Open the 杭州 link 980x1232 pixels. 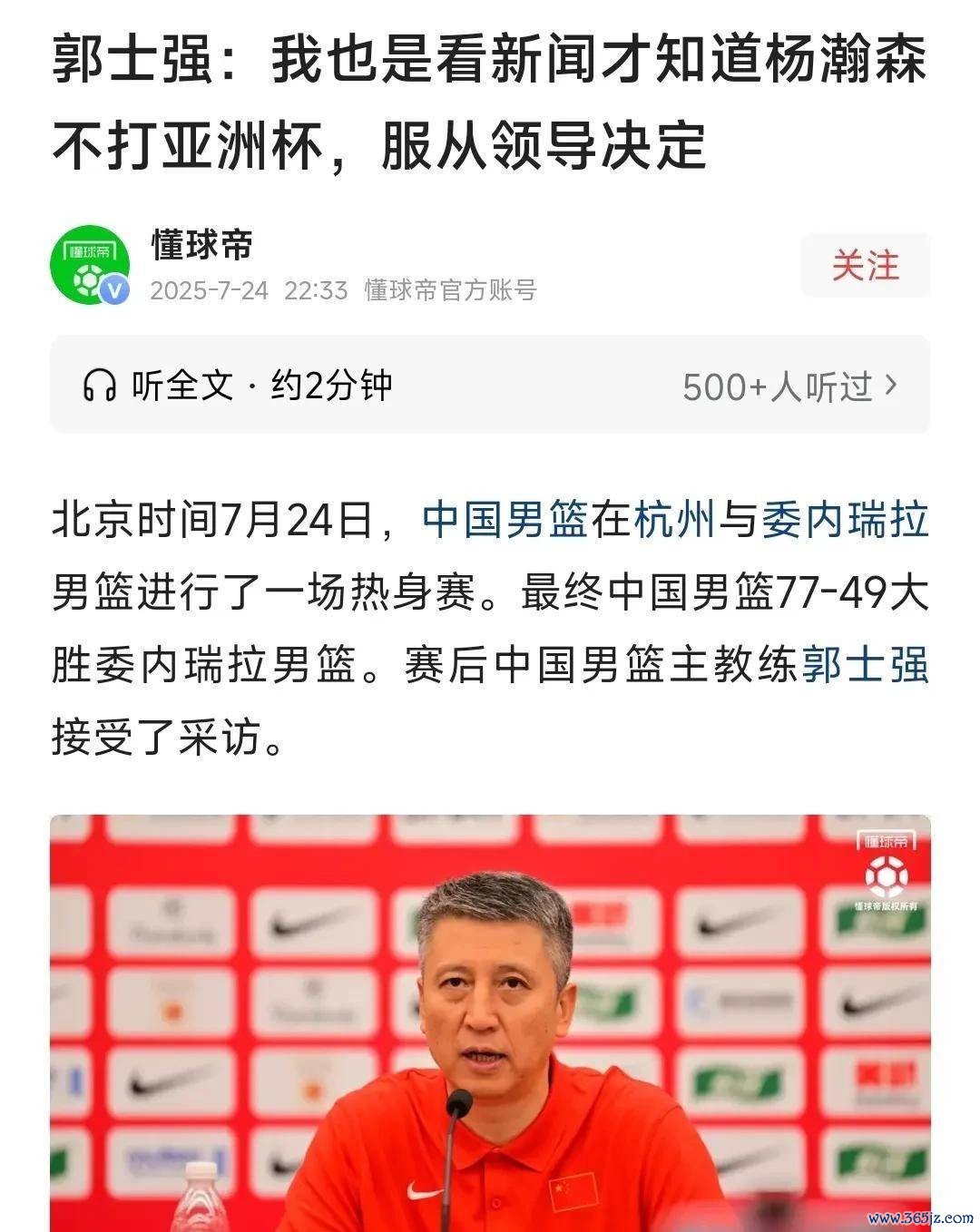(675, 522)
